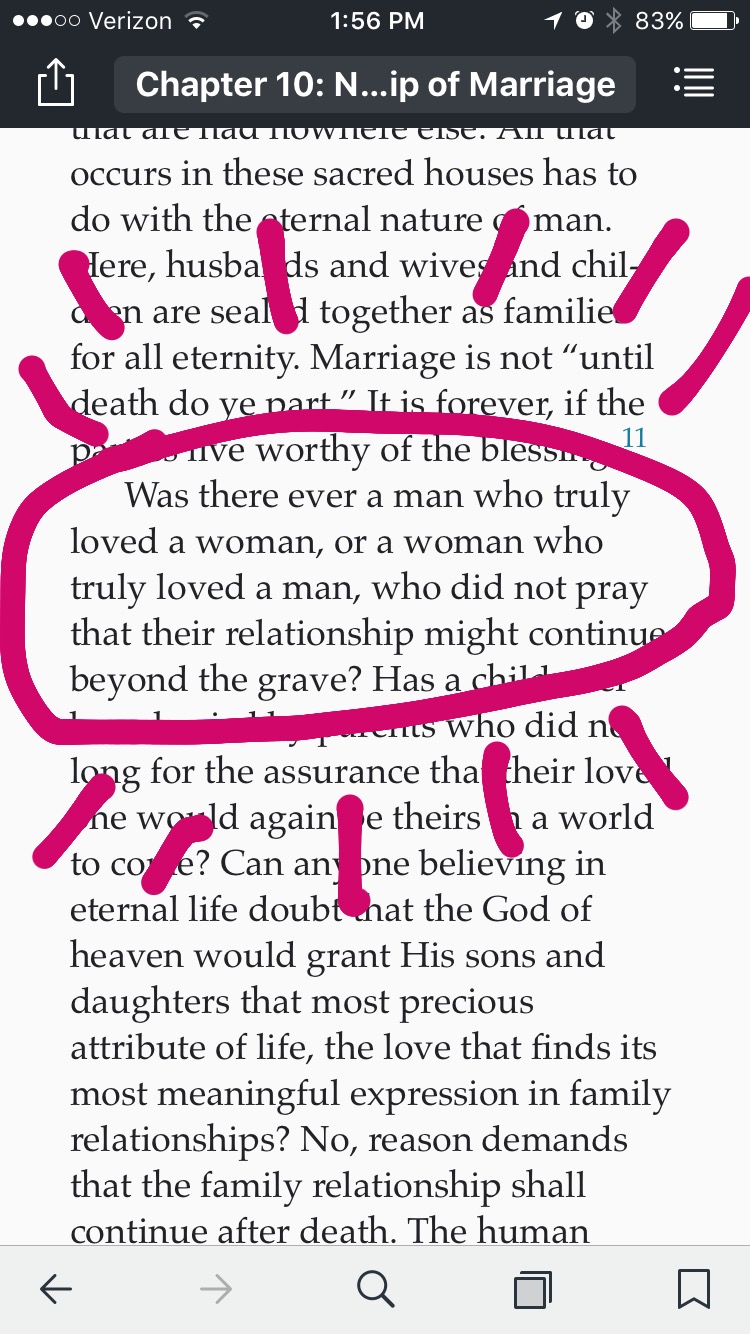The height and width of the screenshot is (1334, 750).
Task: Tap the share icon
Action: (56, 83)
